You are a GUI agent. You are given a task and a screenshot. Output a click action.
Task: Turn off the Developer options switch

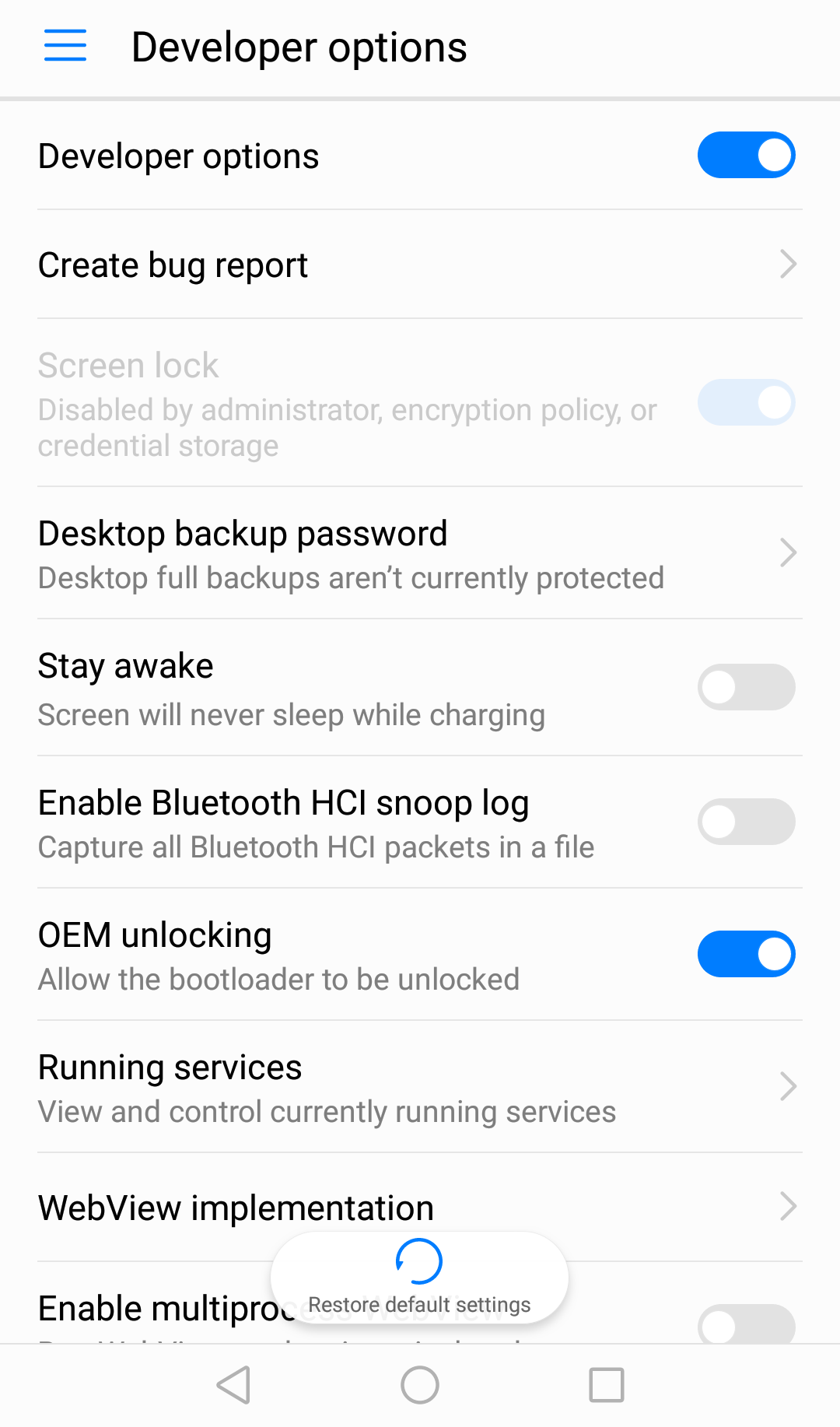[746, 155]
